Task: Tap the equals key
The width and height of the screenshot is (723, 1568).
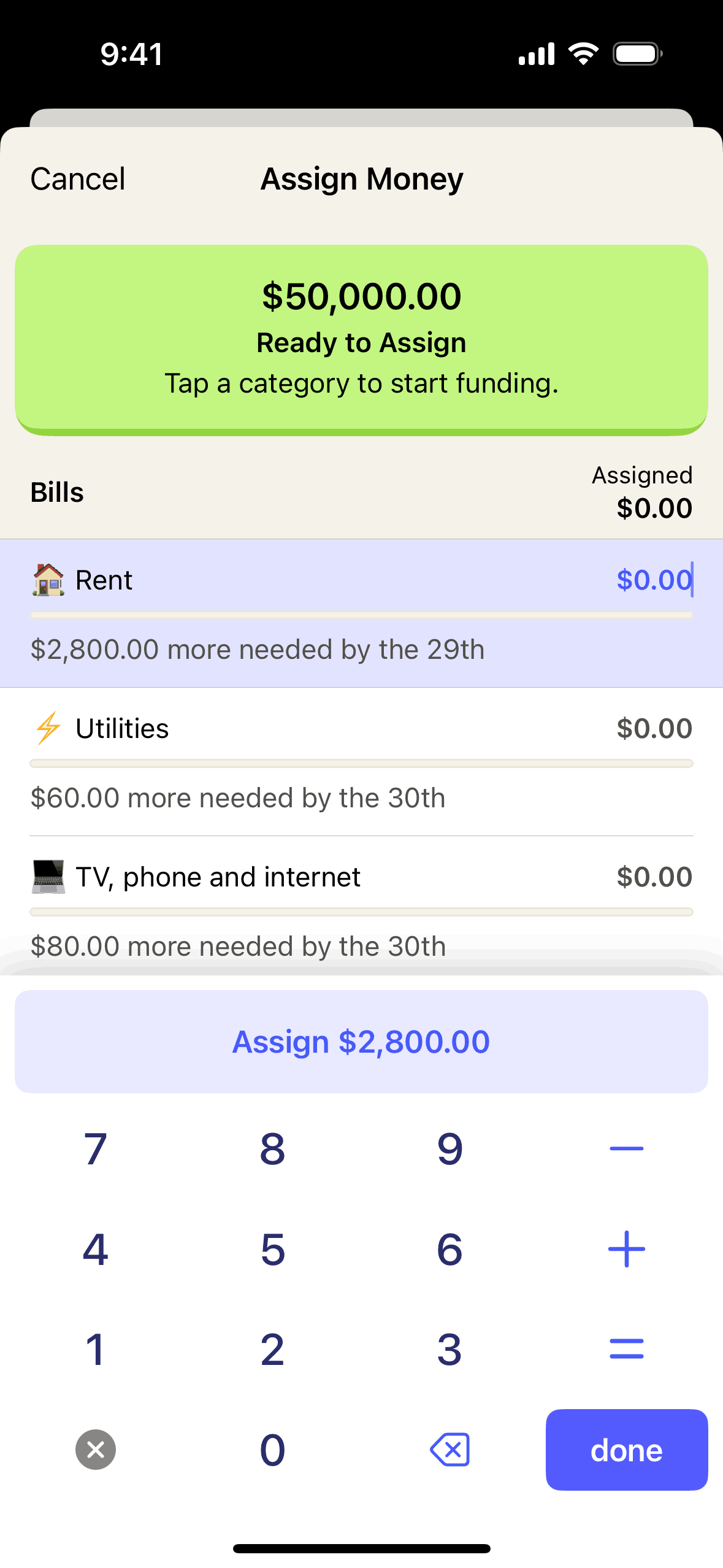Action: pyautogui.click(x=626, y=1348)
